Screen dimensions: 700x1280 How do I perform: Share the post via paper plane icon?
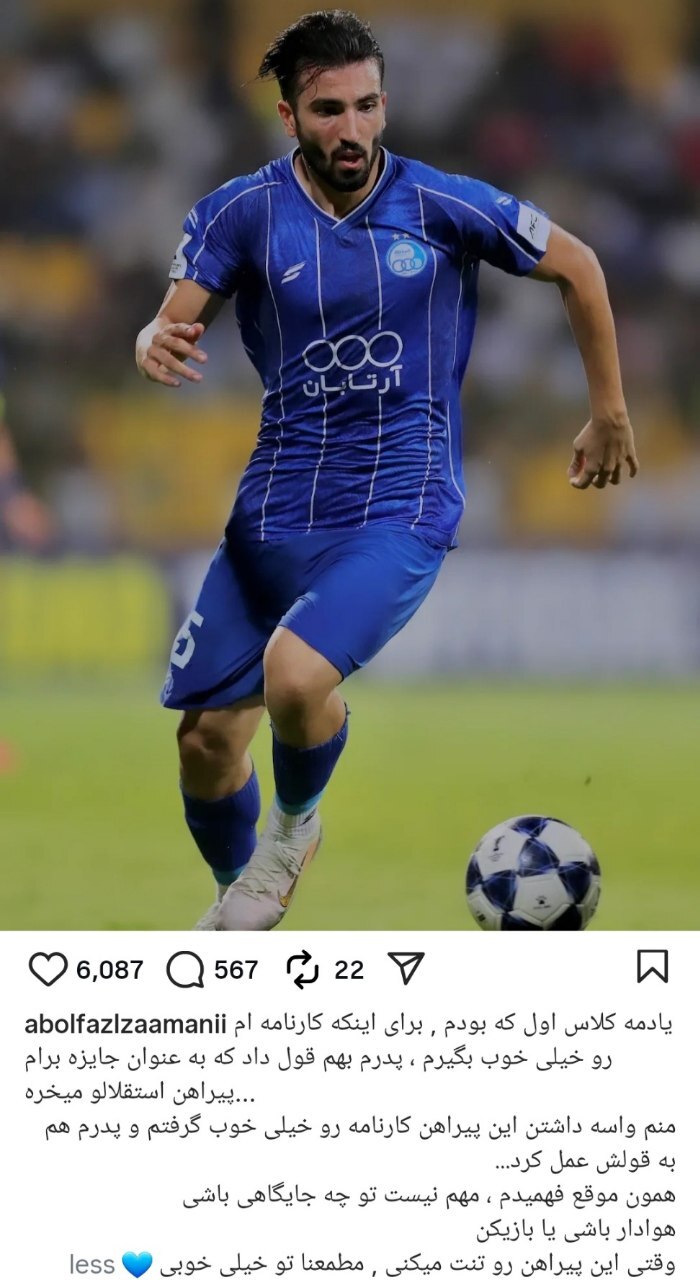(x=405, y=968)
